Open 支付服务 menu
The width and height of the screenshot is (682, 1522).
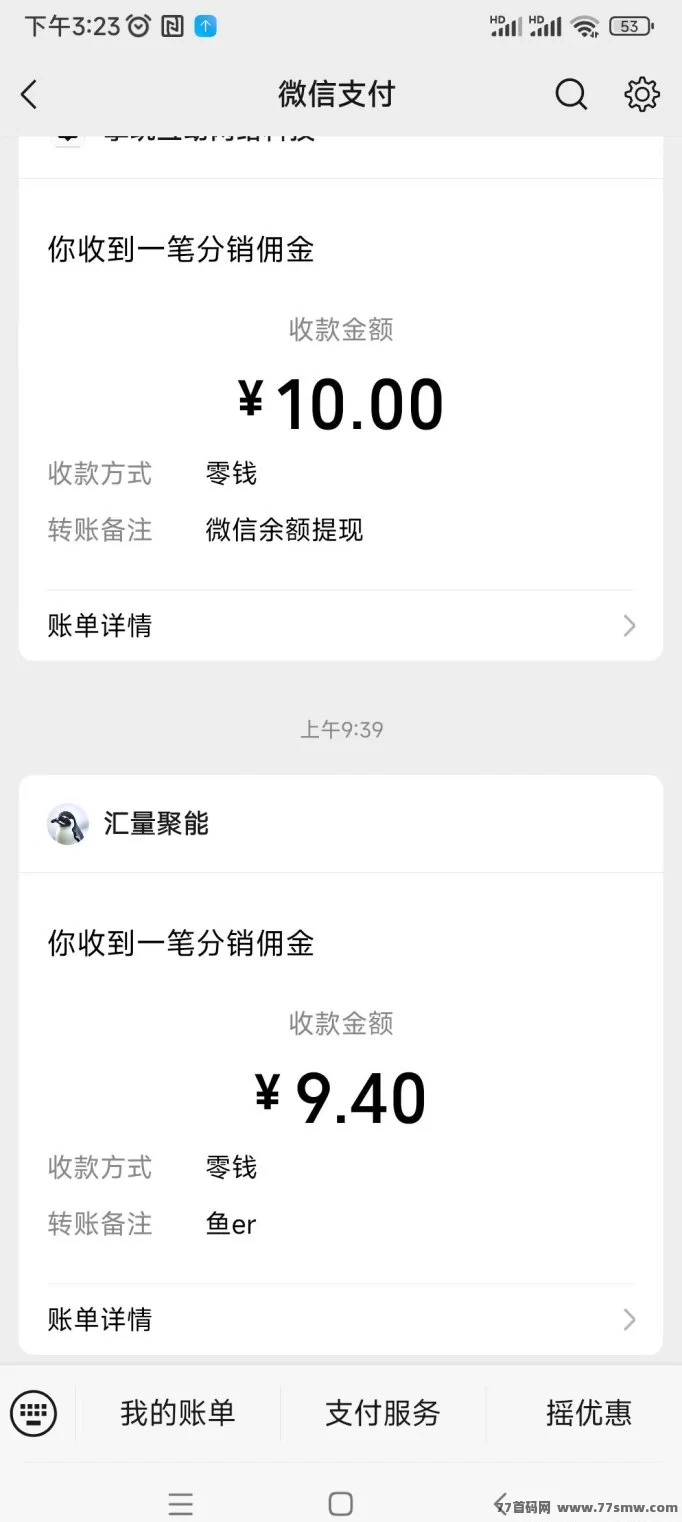[x=383, y=1413]
